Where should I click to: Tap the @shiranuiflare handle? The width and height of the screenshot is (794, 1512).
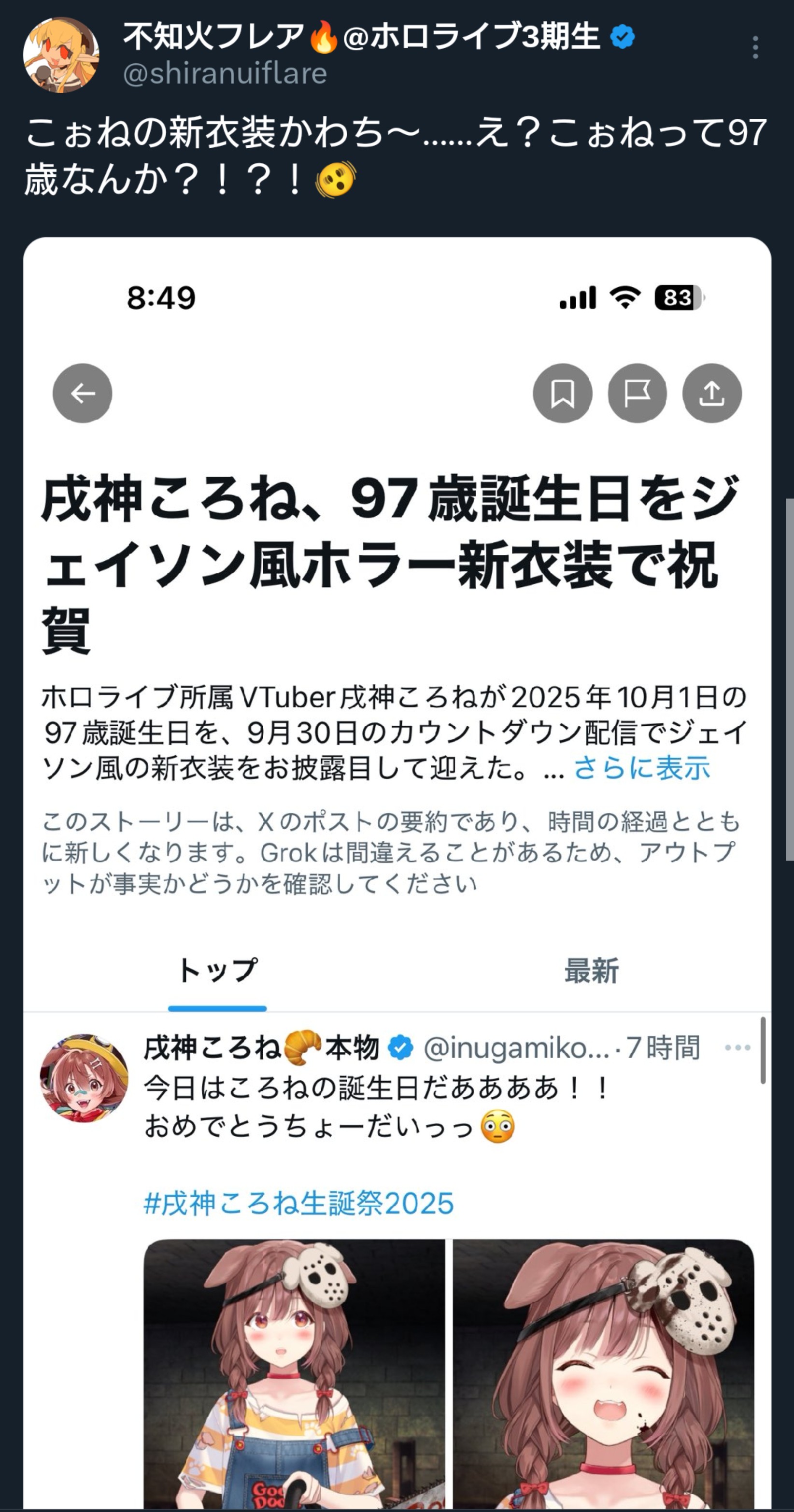click(x=225, y=74)
